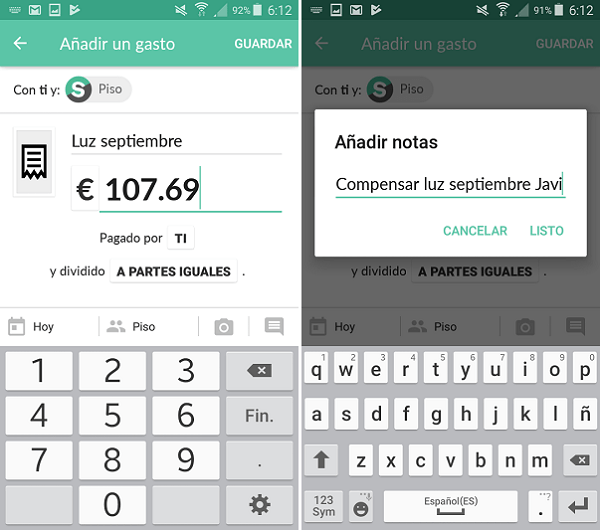Viewport: 600px width, 530px height.
Task: Tap the notes field Compensar luz septiembre Javi
Action: 450,184
